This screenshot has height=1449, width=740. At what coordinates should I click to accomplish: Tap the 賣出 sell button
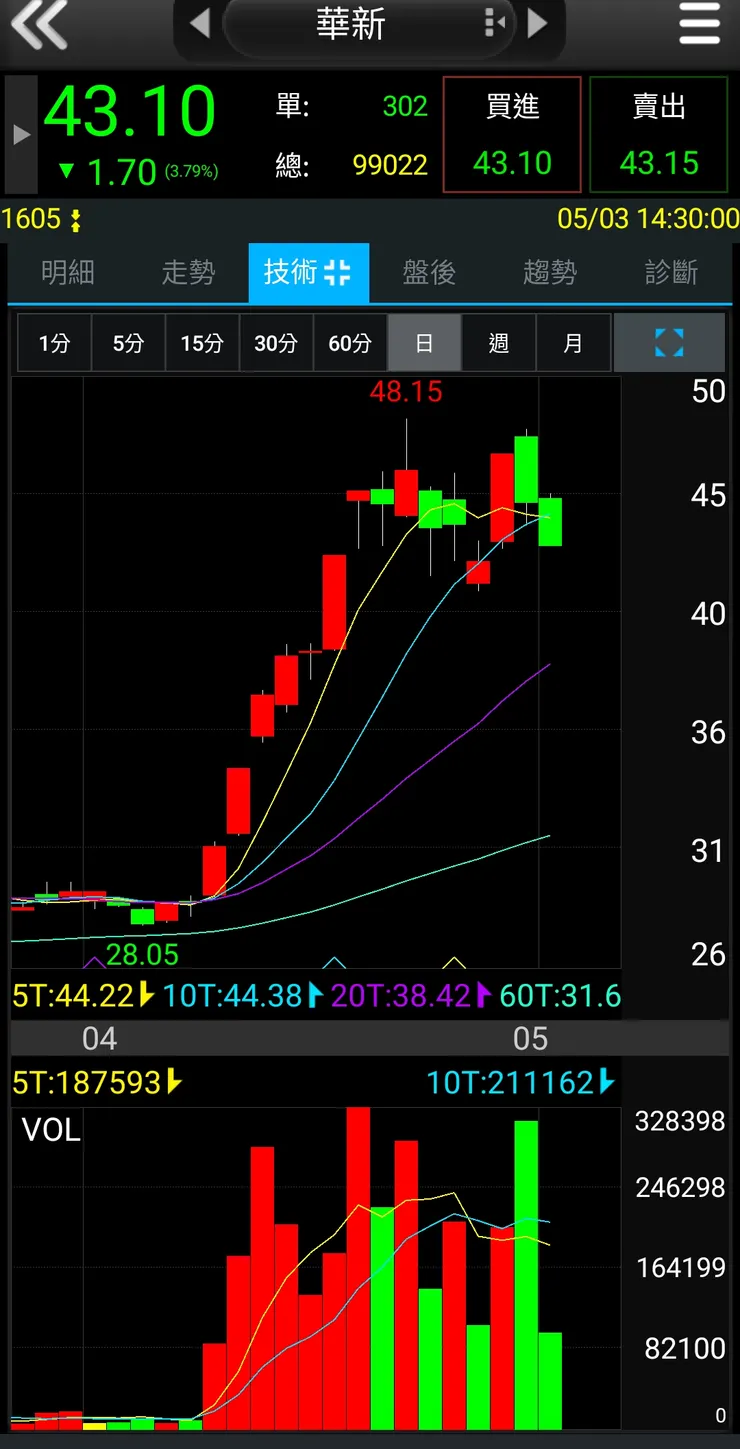(x=659, y=134)
